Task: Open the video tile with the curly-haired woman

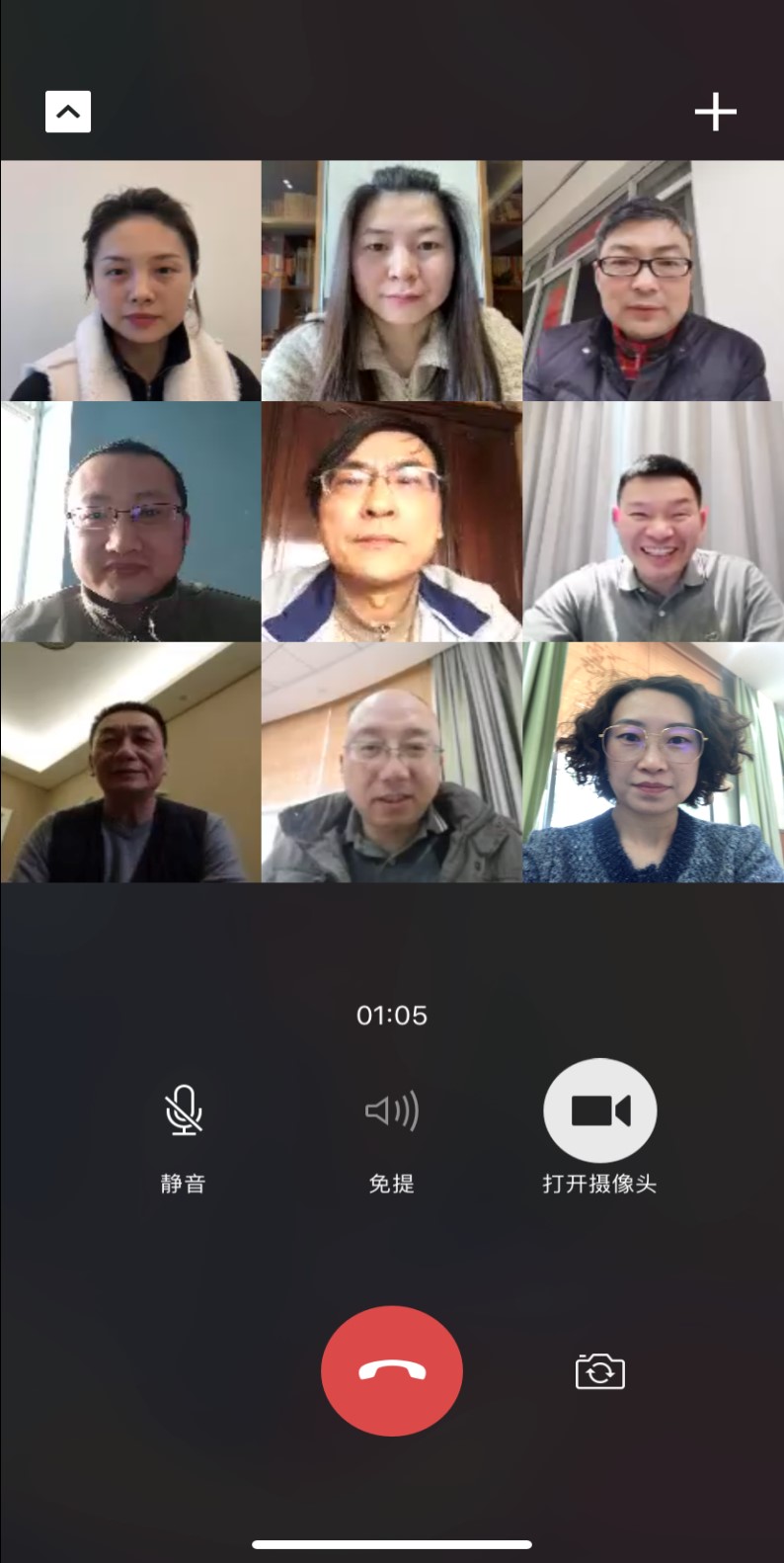Action: pos(653,763)
